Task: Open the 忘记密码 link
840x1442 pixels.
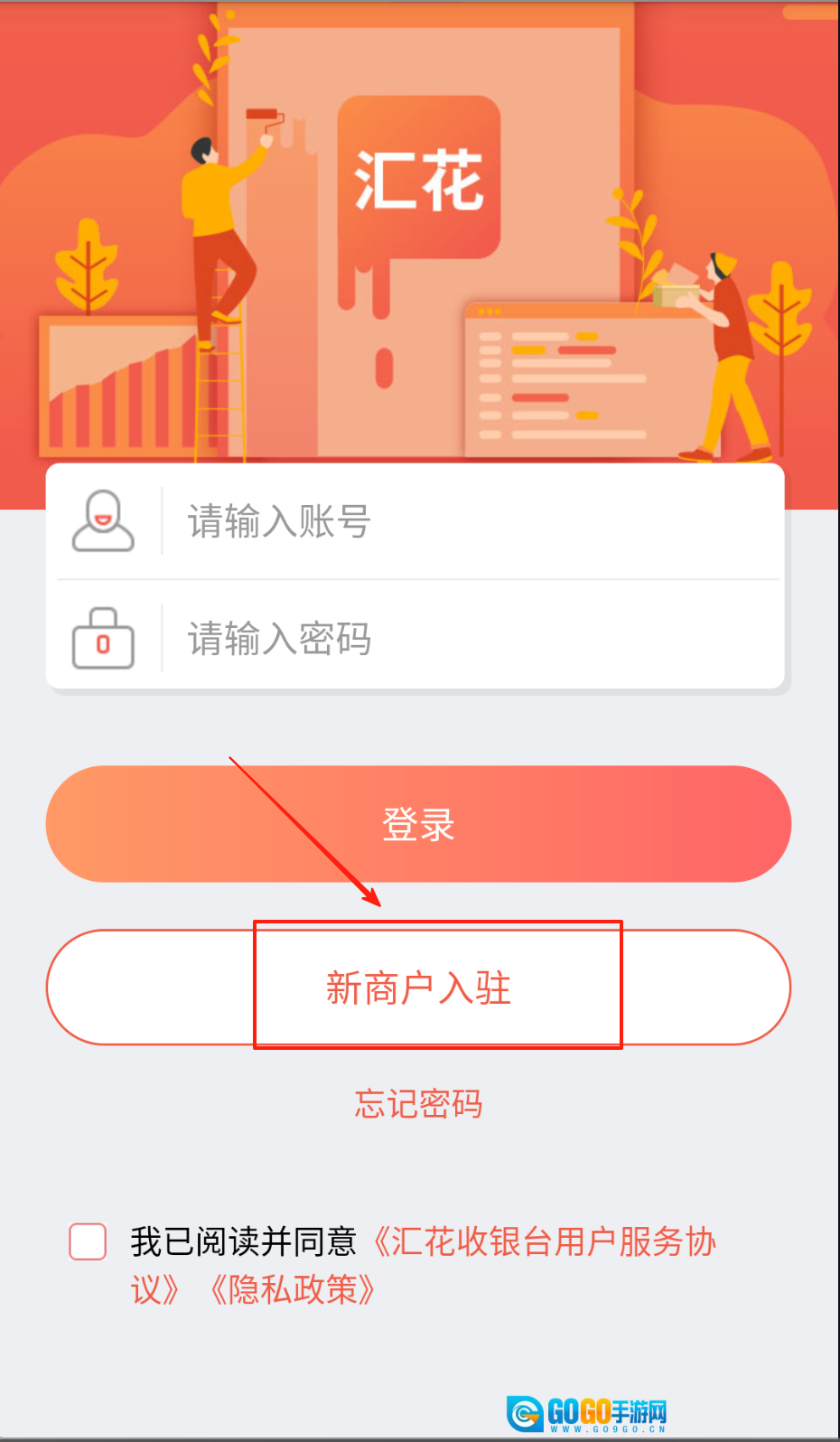Action: click(418, 1104)
